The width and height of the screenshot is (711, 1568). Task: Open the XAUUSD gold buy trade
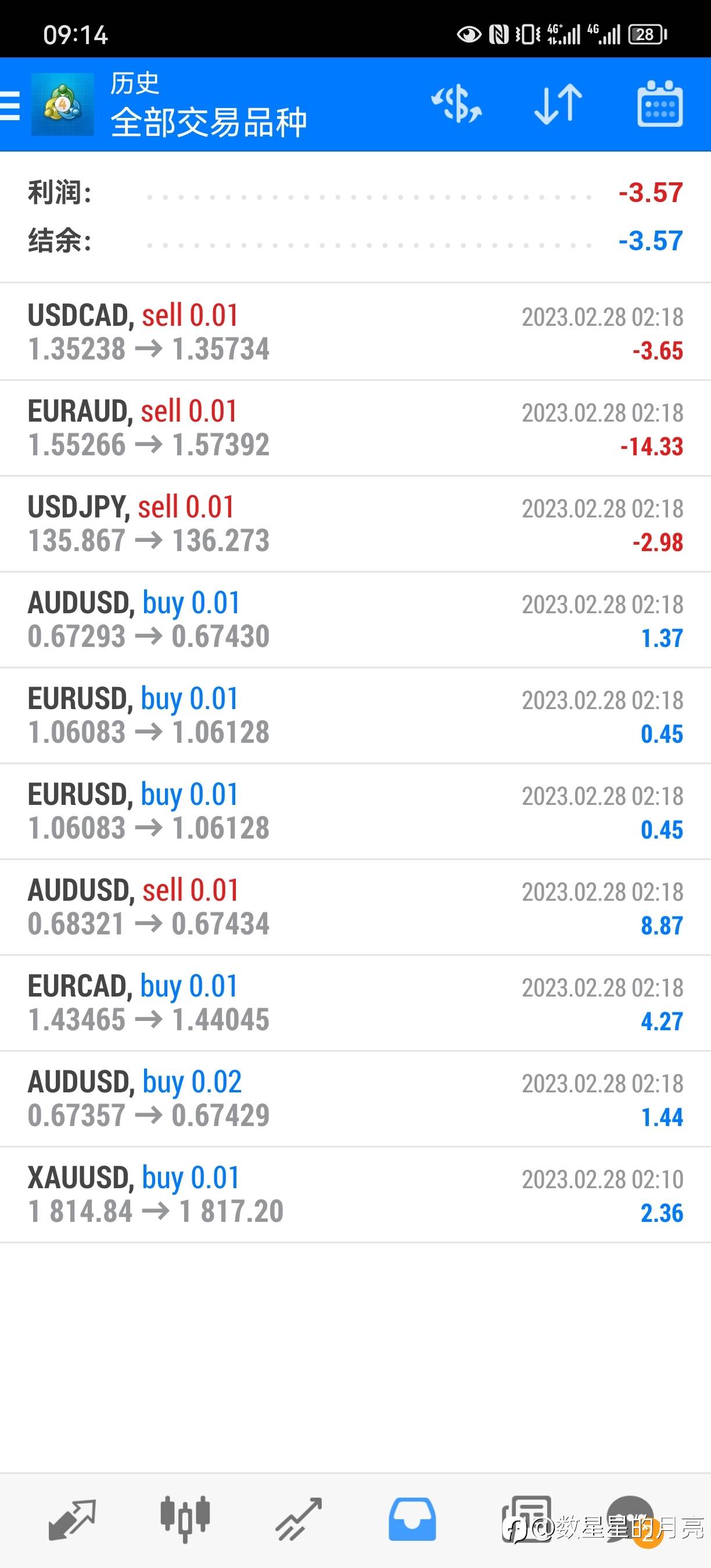pyautogui.click(x=355, y=1195)
